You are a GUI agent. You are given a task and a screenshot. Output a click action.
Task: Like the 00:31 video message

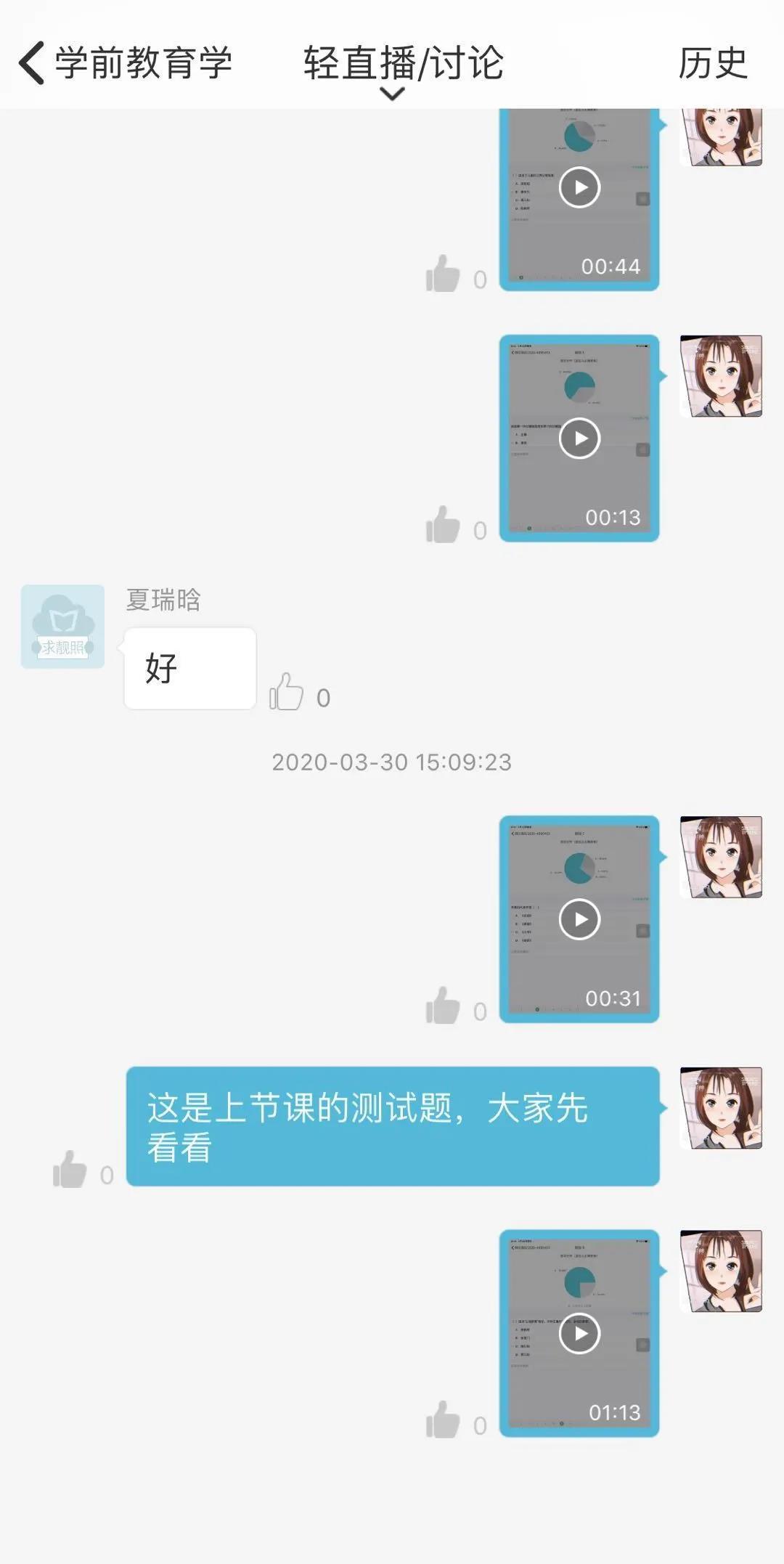coord(444,1006)
